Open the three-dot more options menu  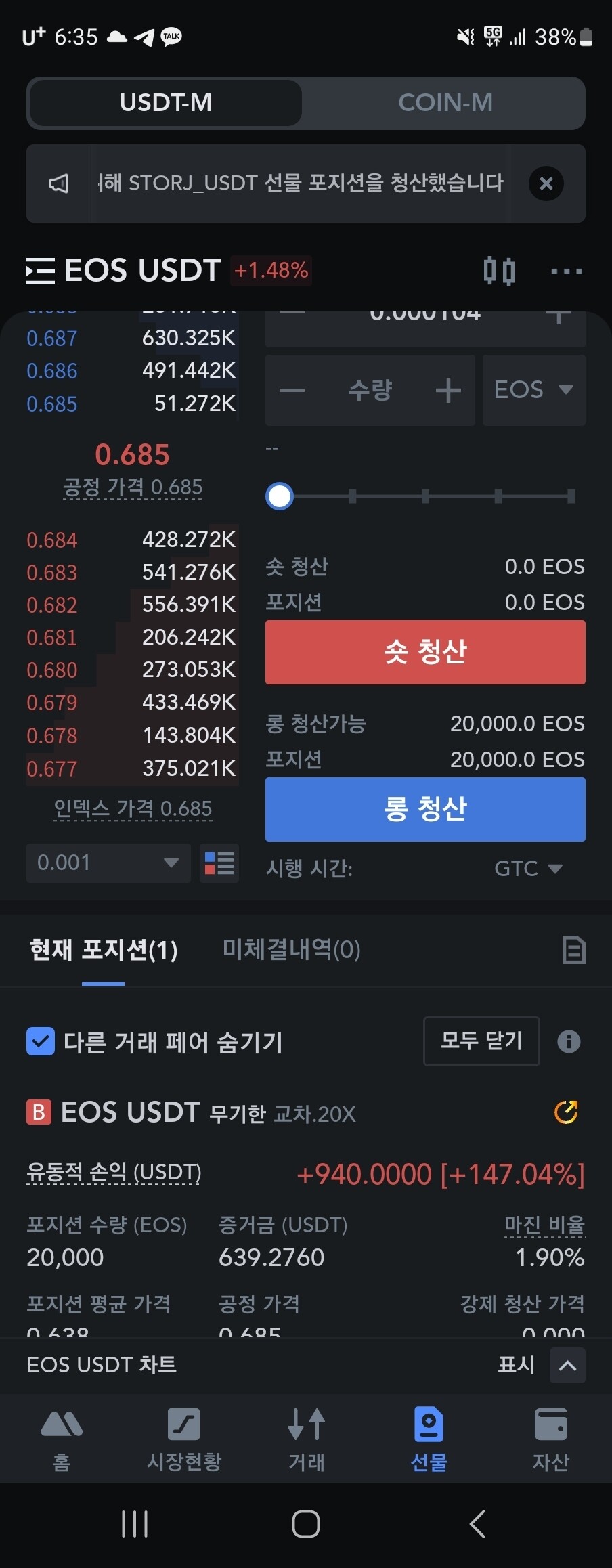(x=567, y=271)
